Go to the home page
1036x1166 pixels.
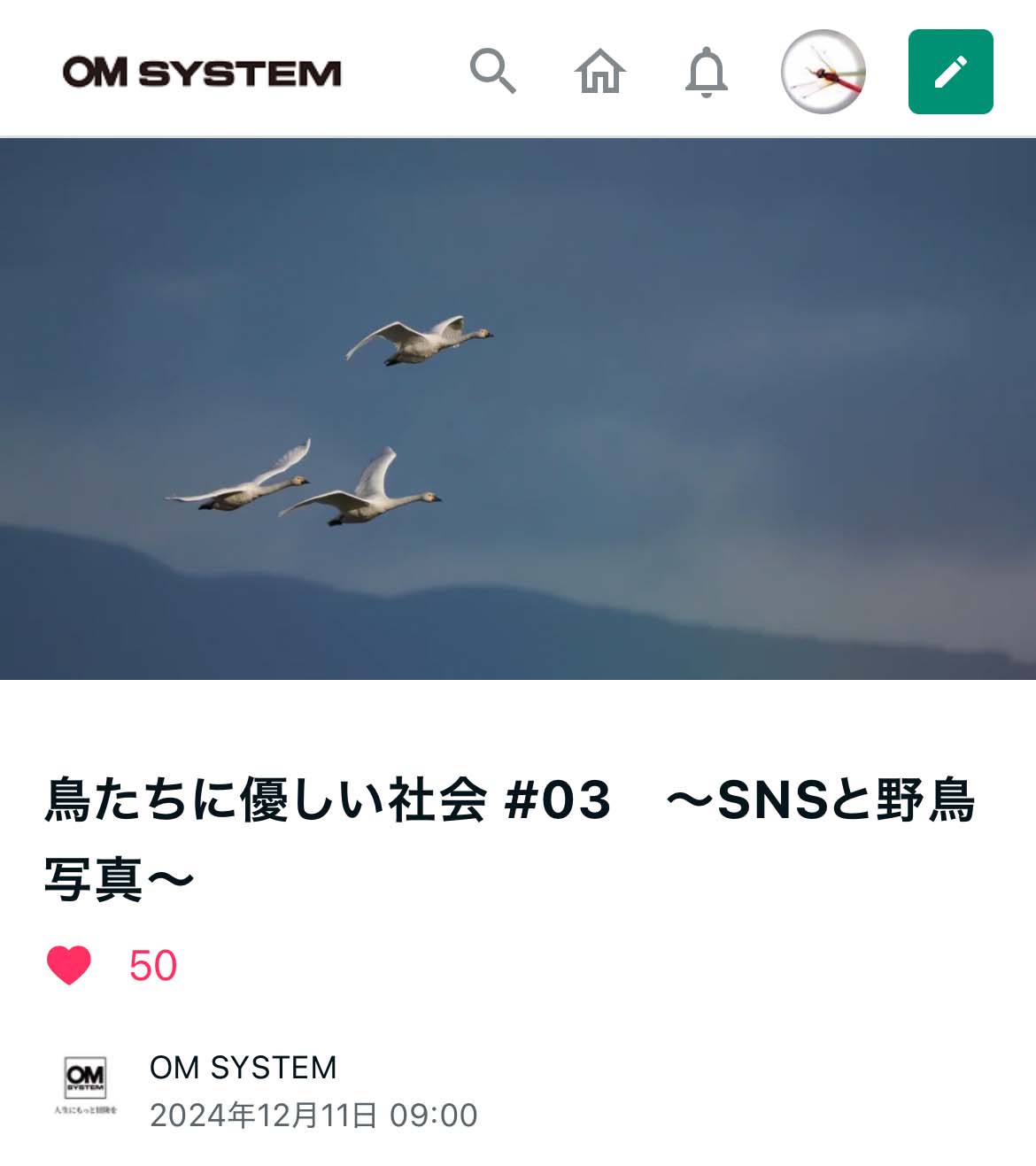(x=600, y=71)
